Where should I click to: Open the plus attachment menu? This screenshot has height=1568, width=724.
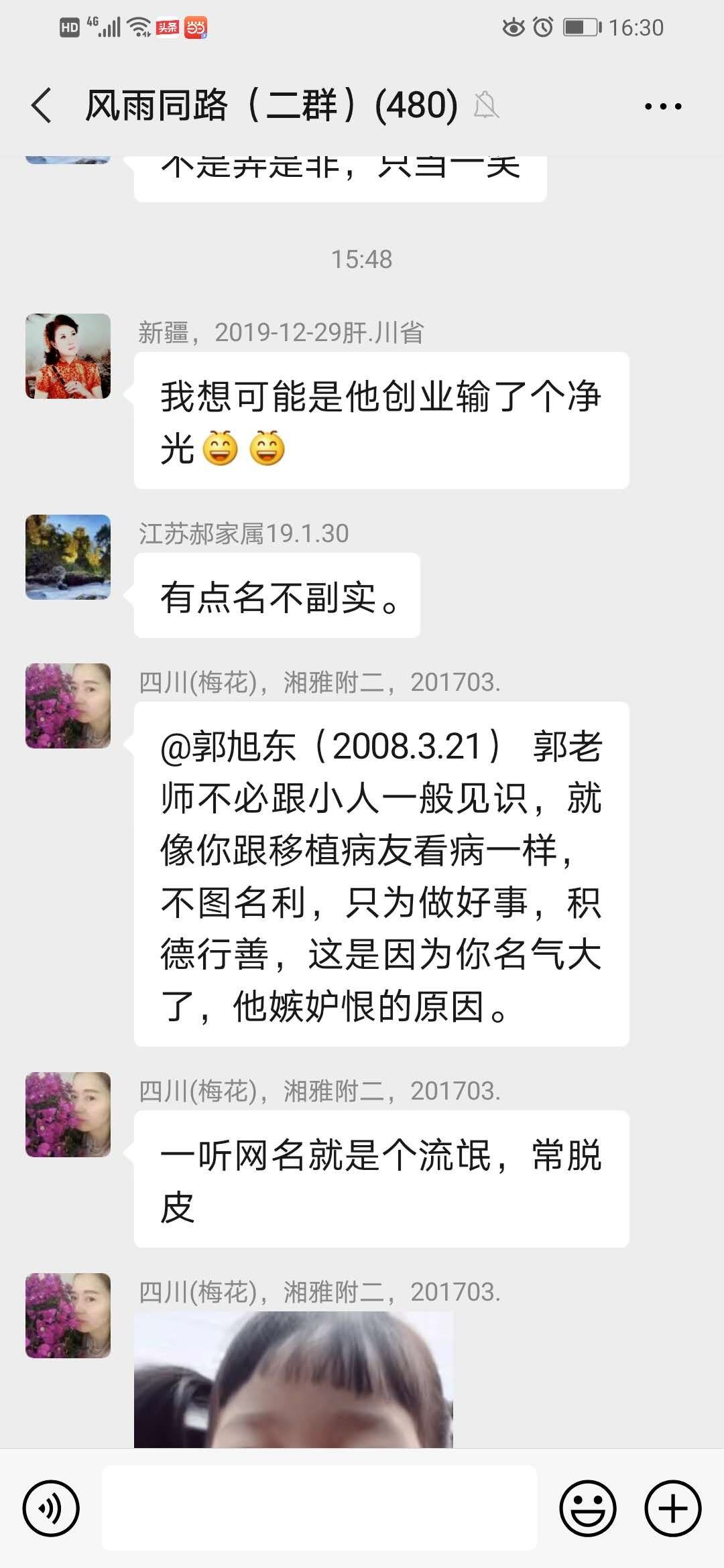(672, 1508)
